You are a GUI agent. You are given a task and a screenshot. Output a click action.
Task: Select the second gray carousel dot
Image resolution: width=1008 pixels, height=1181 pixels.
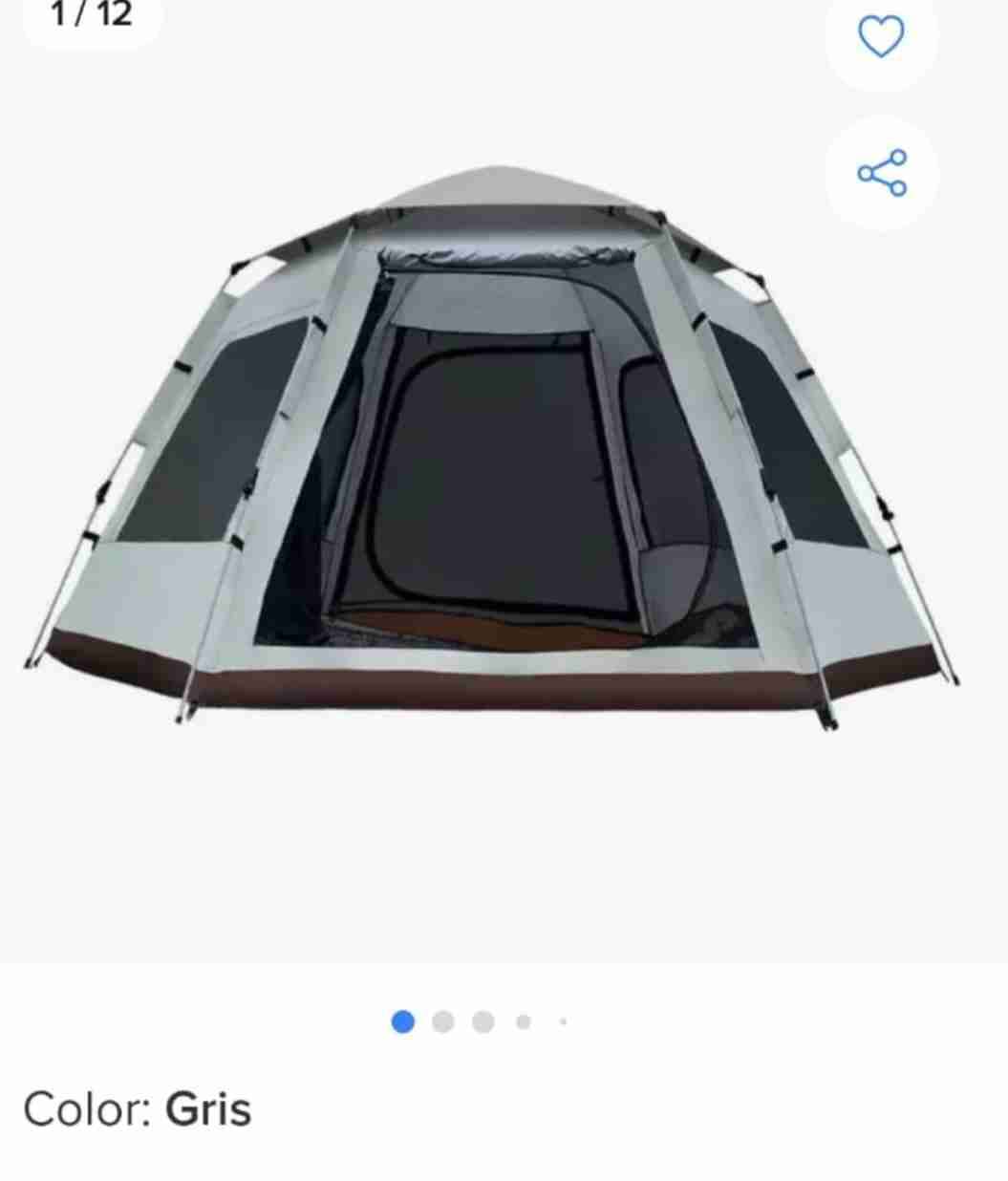tap(442, 1020)
